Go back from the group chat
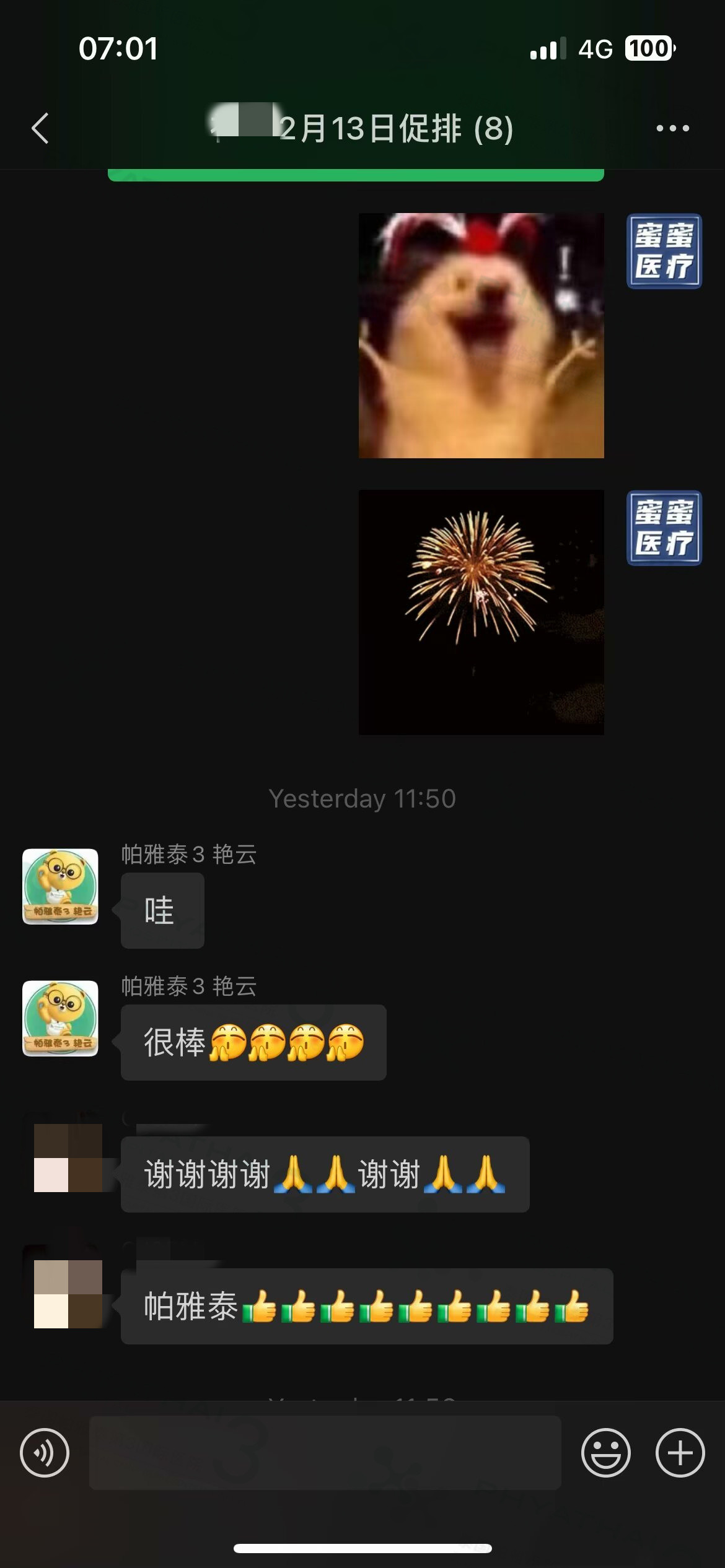725x1568 pixels. [40, 128]
